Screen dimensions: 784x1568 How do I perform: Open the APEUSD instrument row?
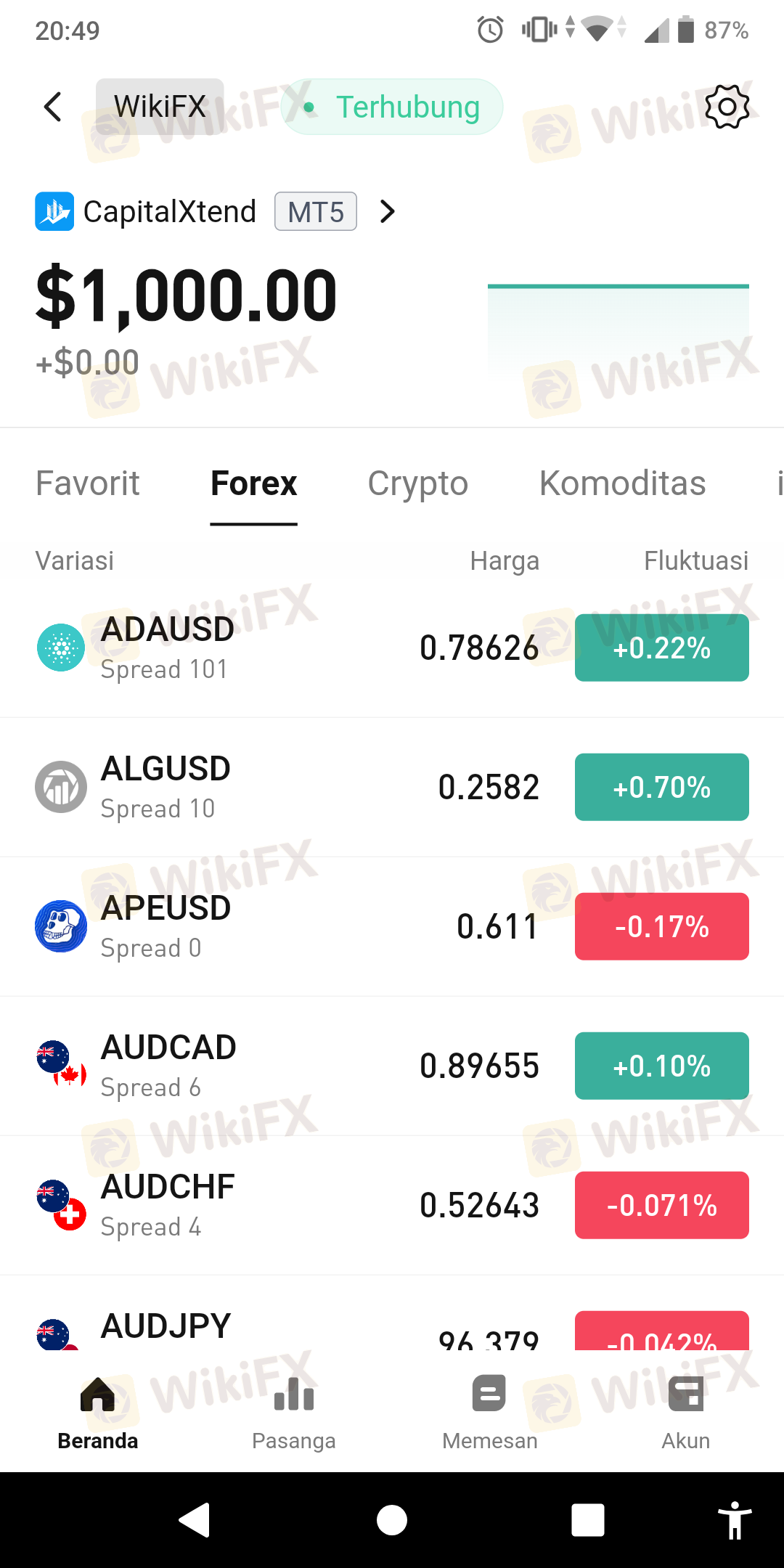(x=290, y=927)
